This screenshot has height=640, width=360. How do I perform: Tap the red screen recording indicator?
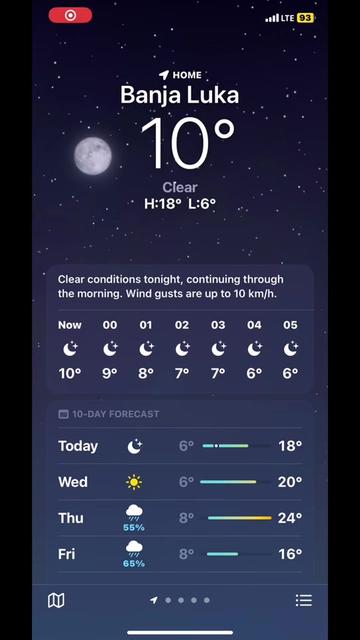point(70,16)
